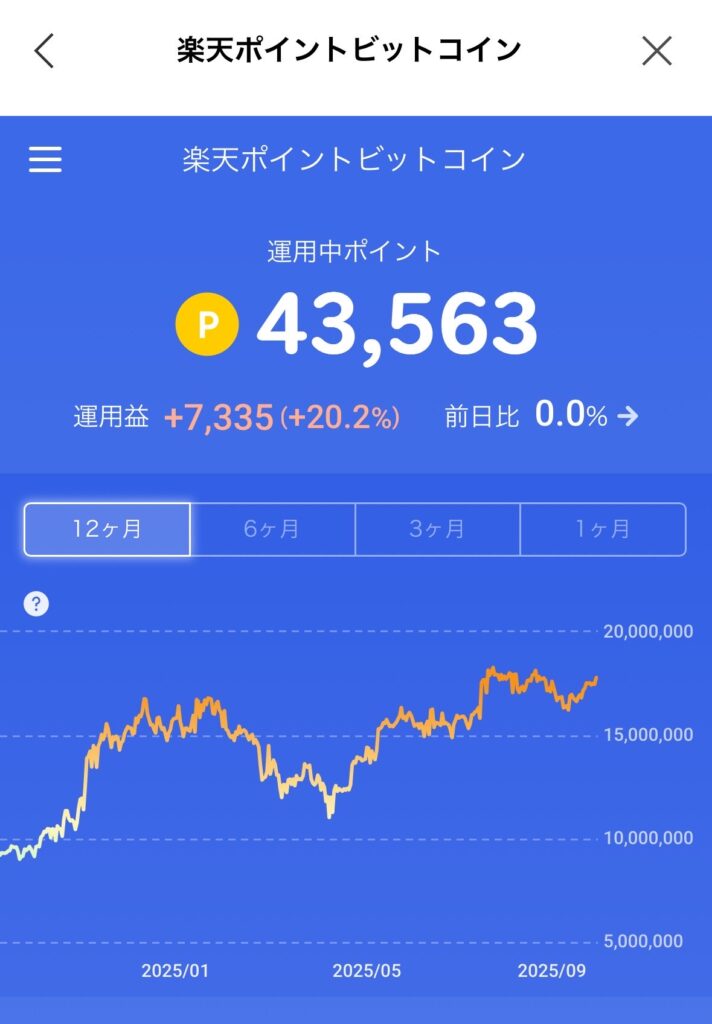Tap the arrow next to 前日比
The height and width of the screenshot is (1024, 712).
(x=628, y=417)
